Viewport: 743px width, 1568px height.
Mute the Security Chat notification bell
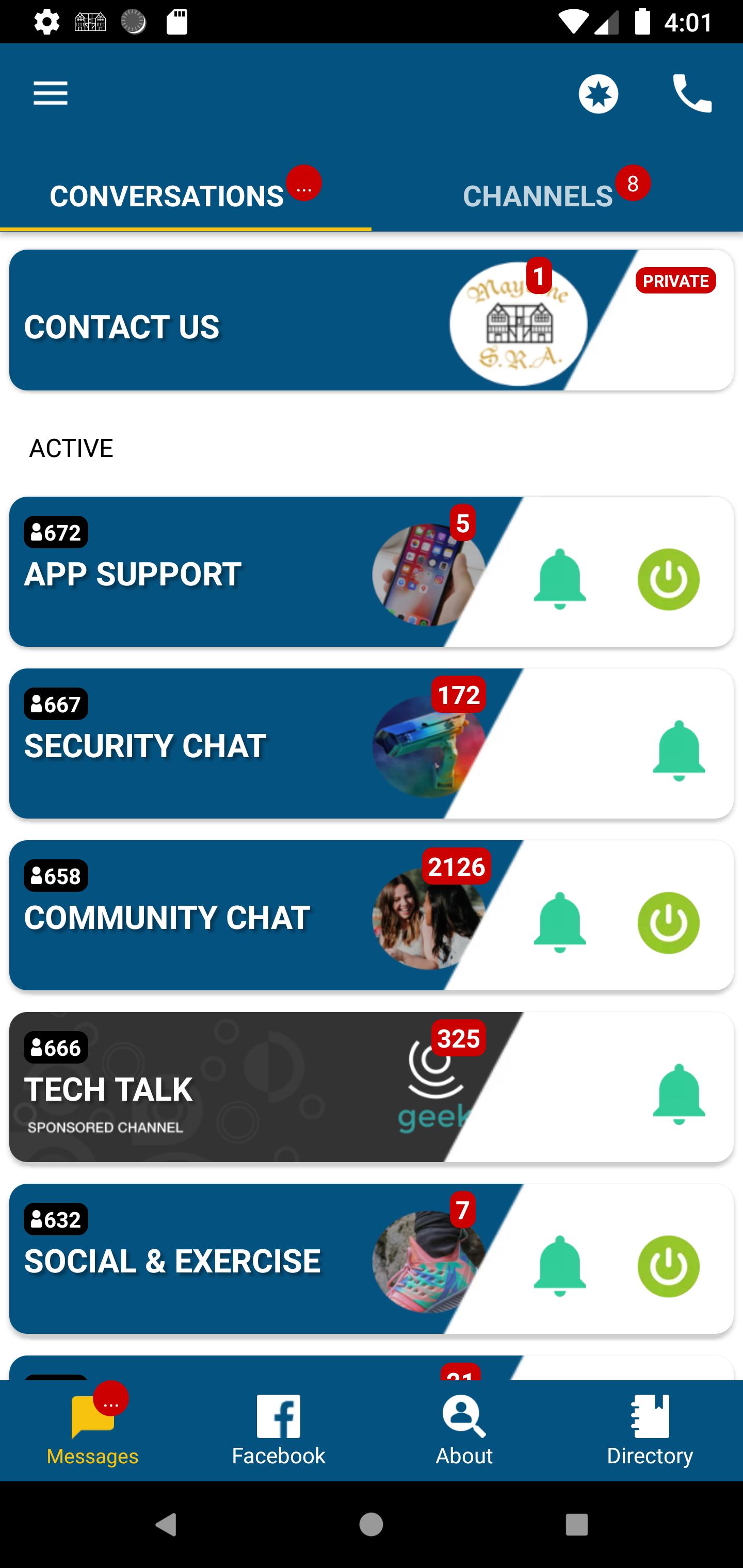(679, 750)
